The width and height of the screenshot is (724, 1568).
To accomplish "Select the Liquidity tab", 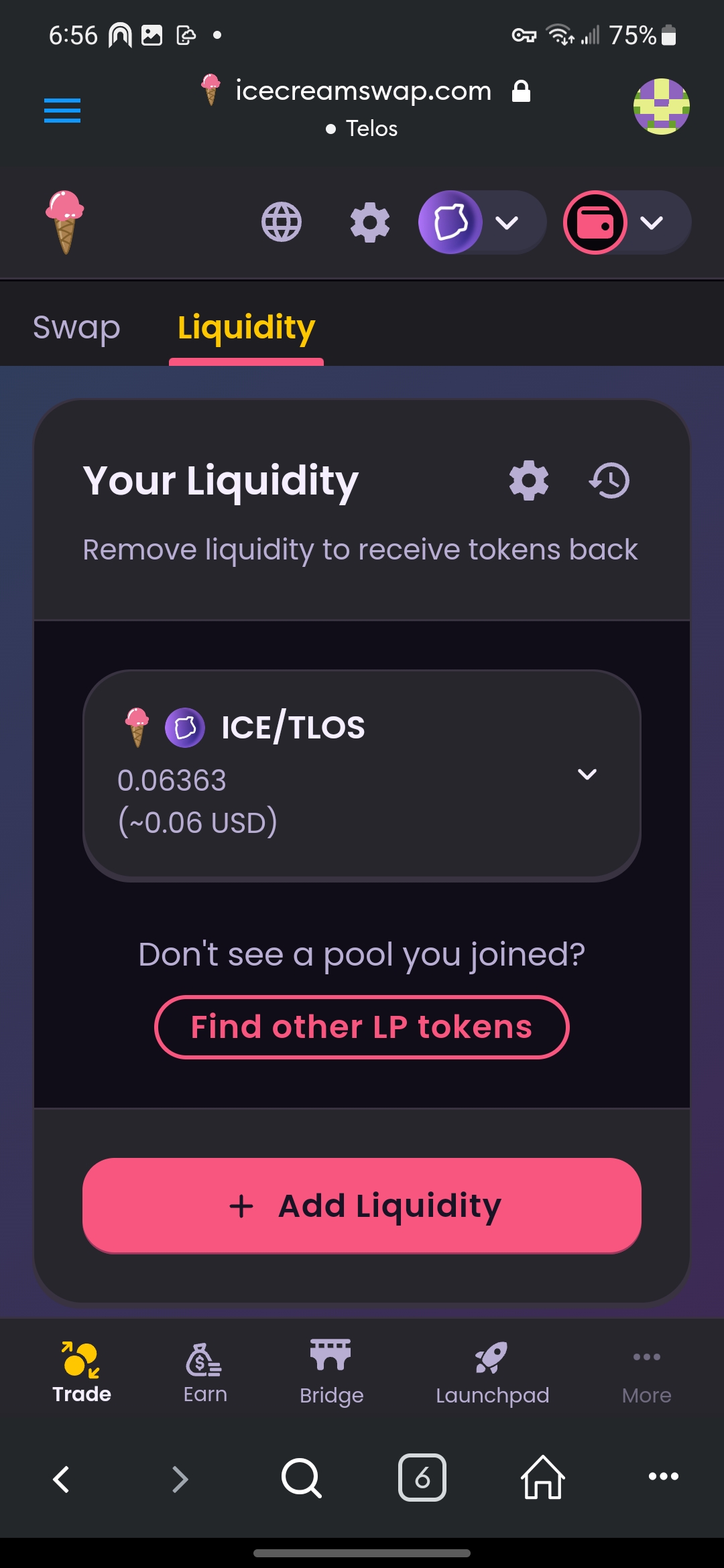I will pyautogui.click(x=246, y=328).
